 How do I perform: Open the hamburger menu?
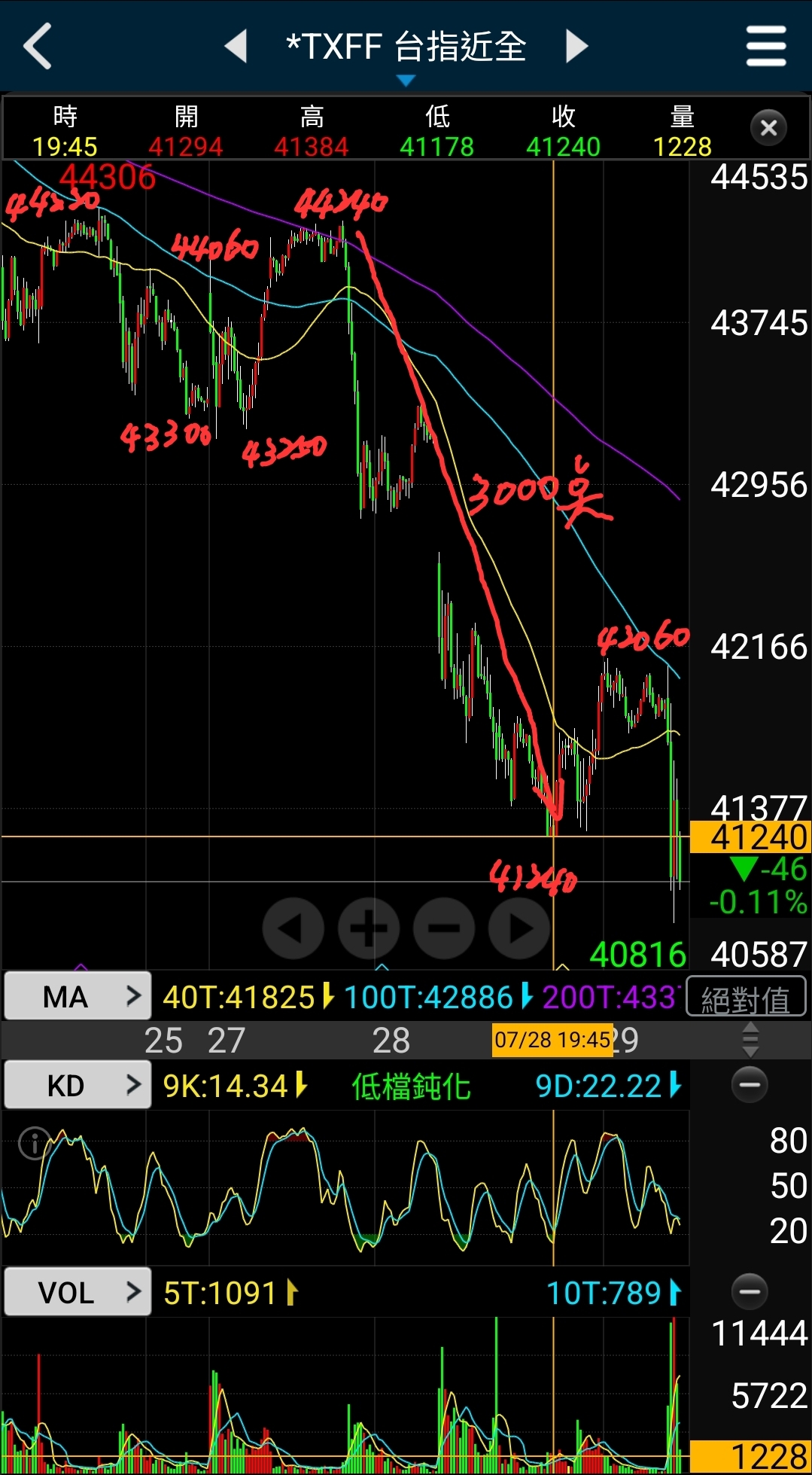tap(766, 46)
